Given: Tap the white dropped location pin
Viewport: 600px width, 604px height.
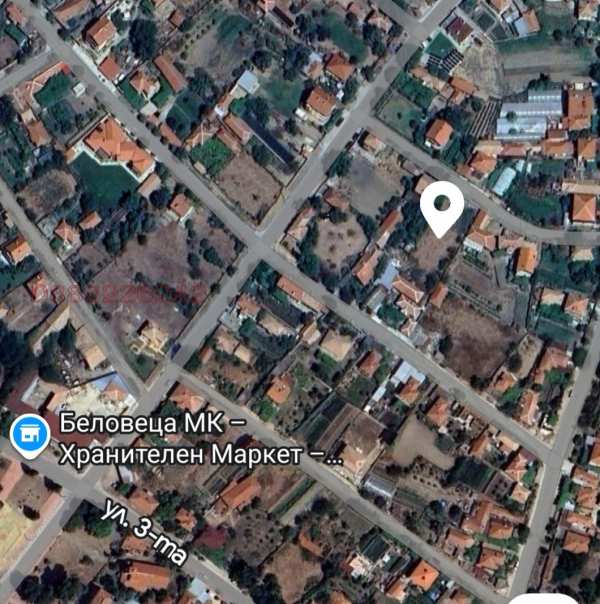Looking at the screenshot, I should 441,207.
